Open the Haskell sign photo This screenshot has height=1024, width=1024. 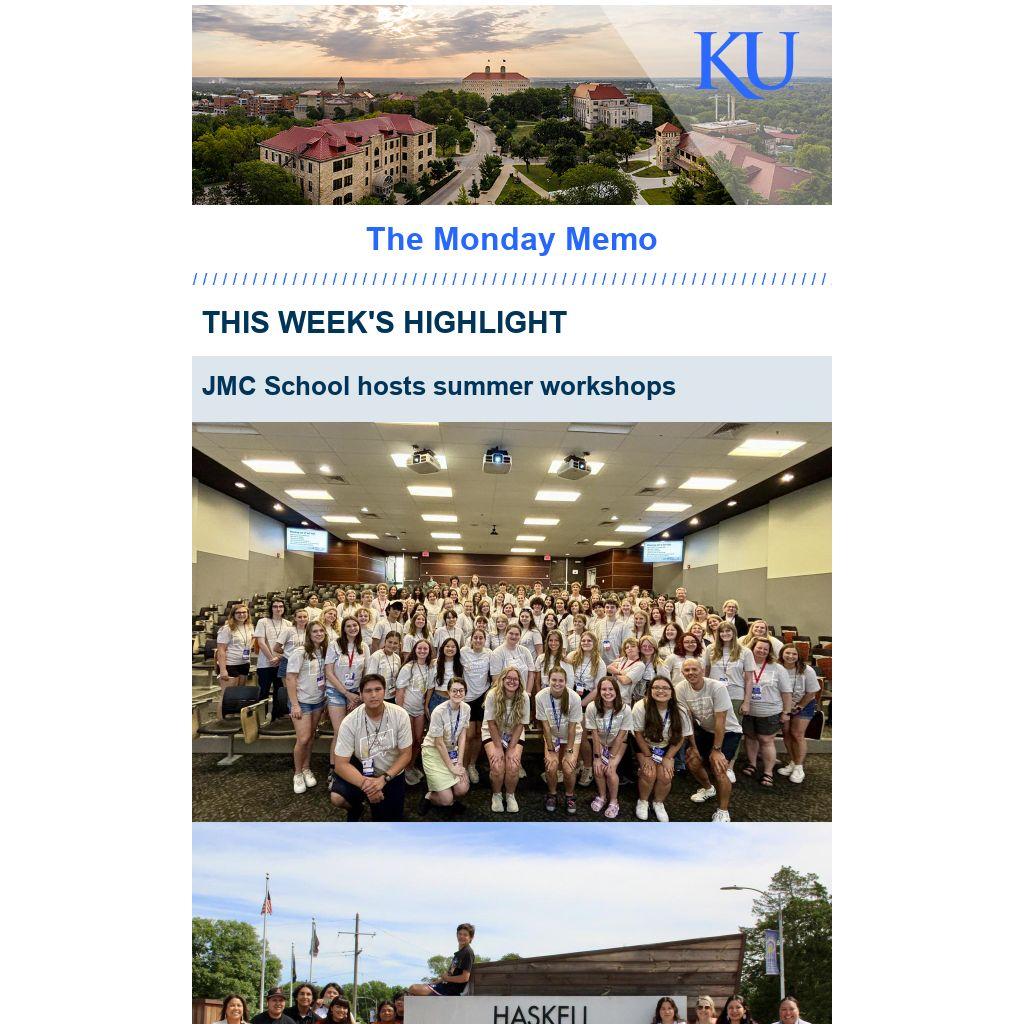[x=511, y=924]
